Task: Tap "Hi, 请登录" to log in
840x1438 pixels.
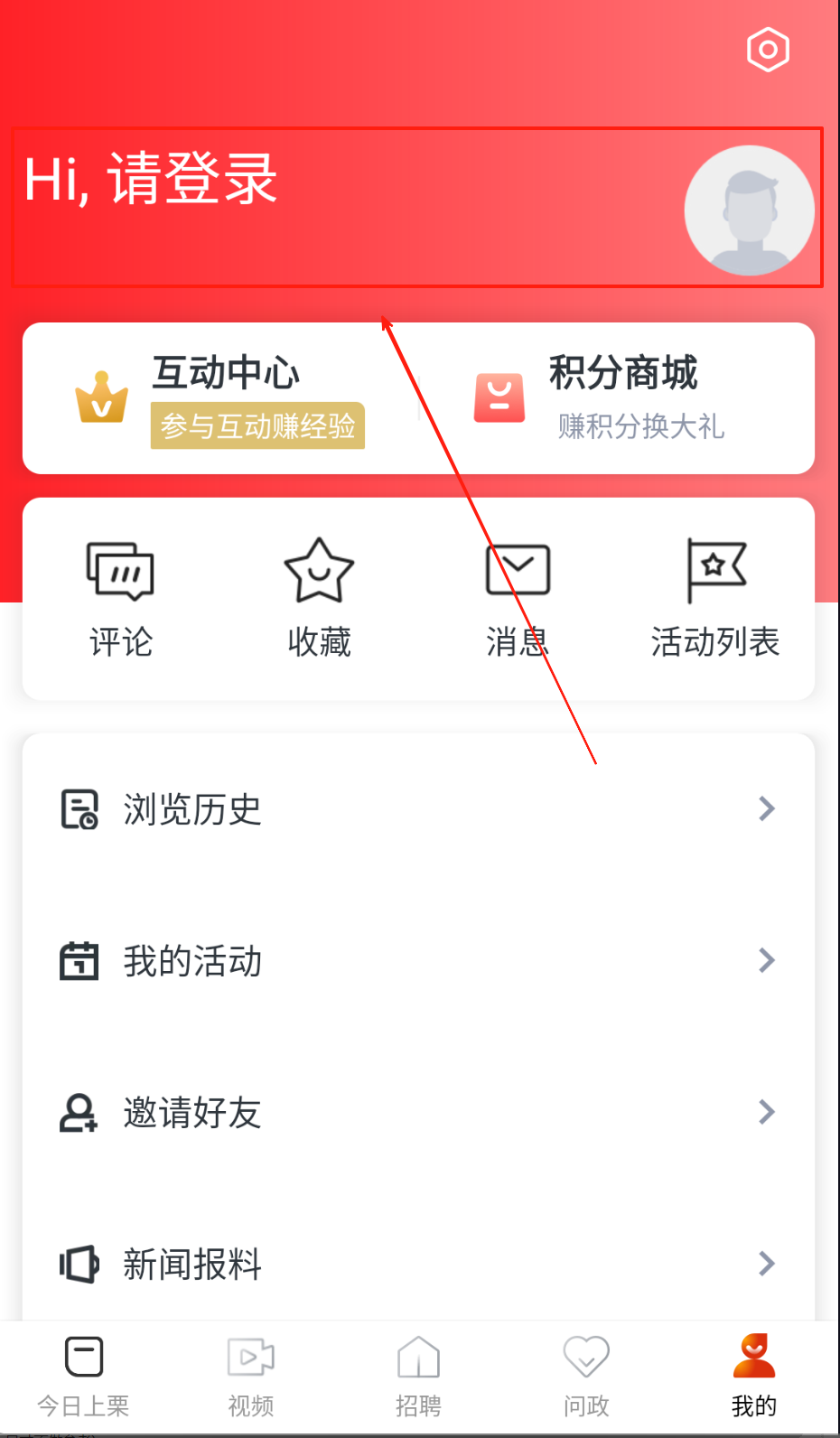Action: [151, 179]
